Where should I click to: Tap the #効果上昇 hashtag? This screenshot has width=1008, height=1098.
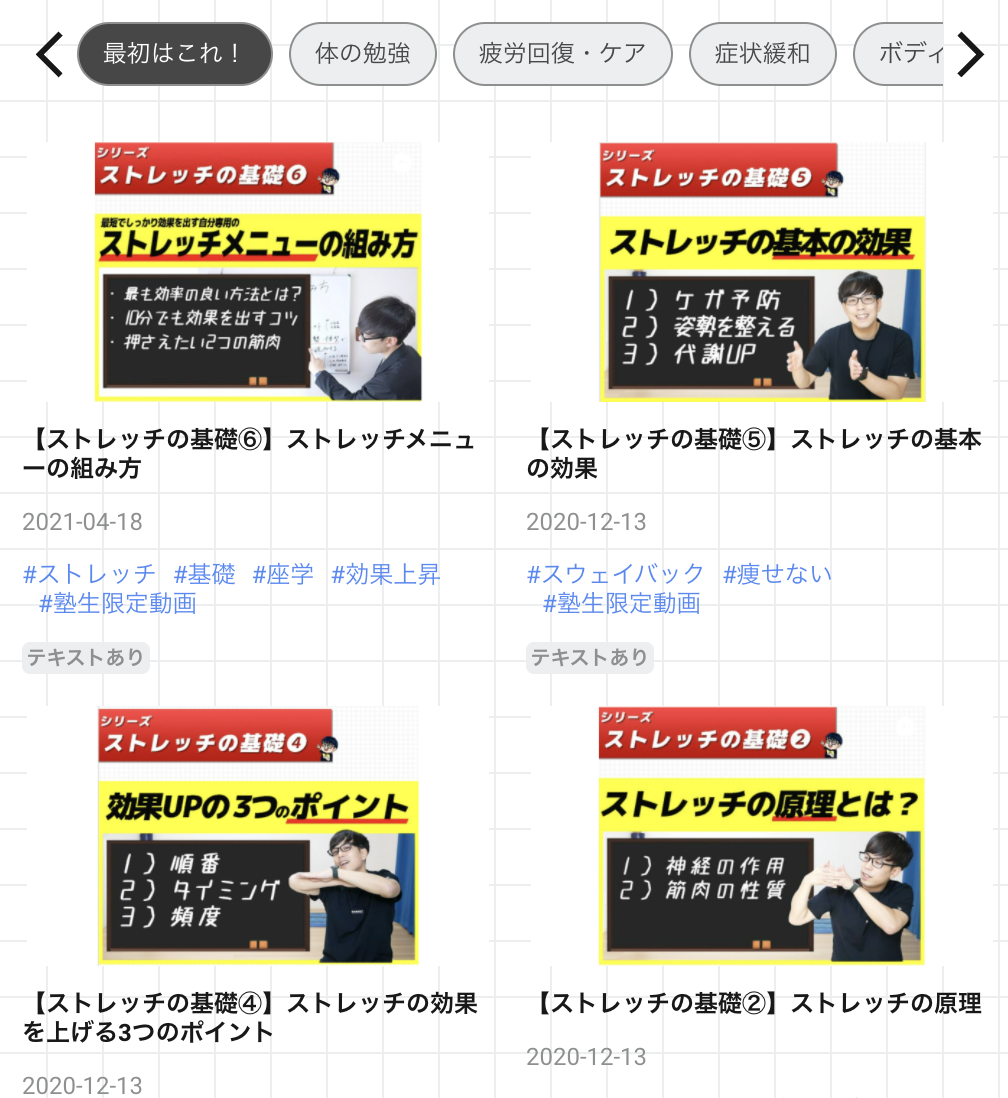click(x=386, y=574)
